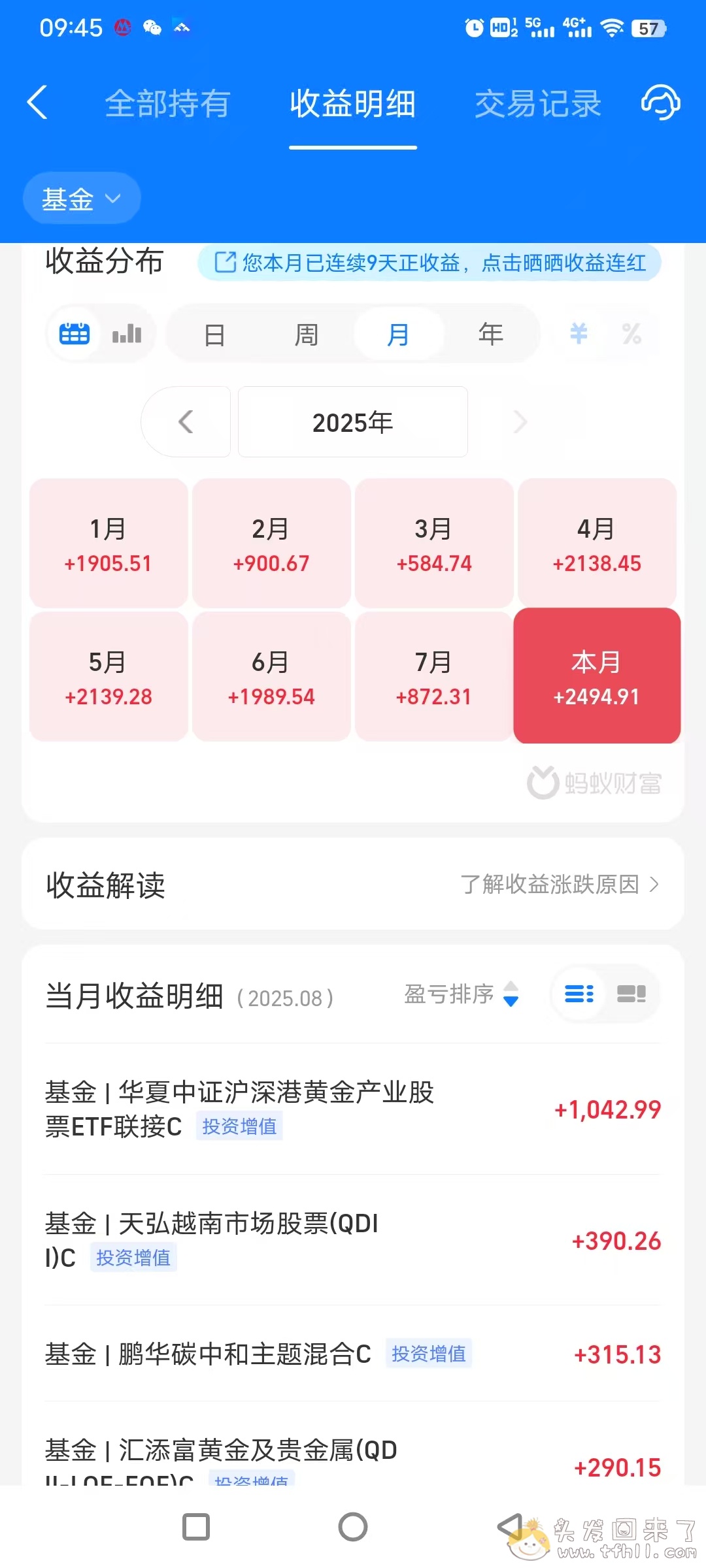Select the 日 period tab
706x1568 pixels.
(214, 335)
